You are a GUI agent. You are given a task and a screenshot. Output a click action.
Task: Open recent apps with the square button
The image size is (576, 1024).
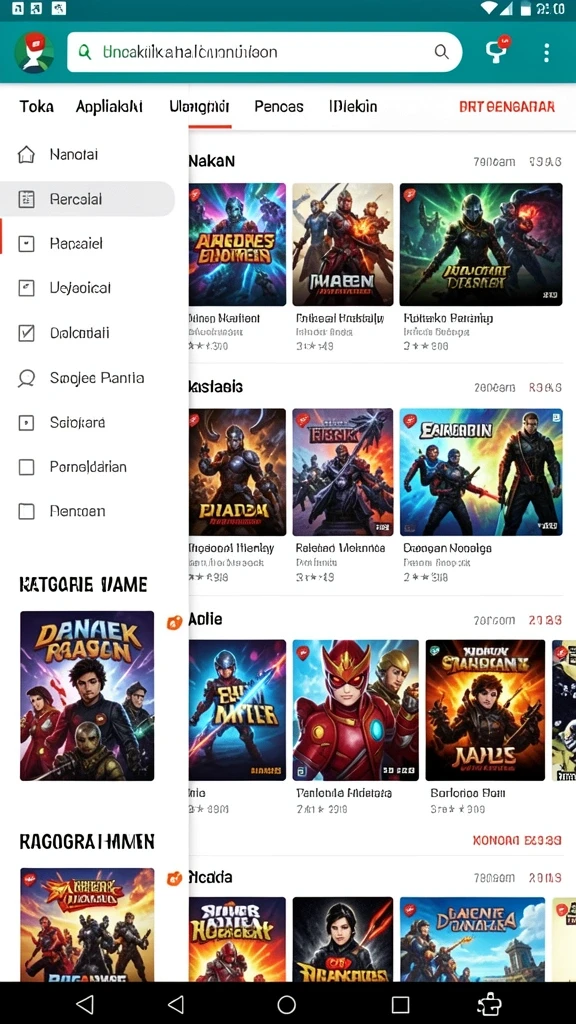pos(400,1004)
